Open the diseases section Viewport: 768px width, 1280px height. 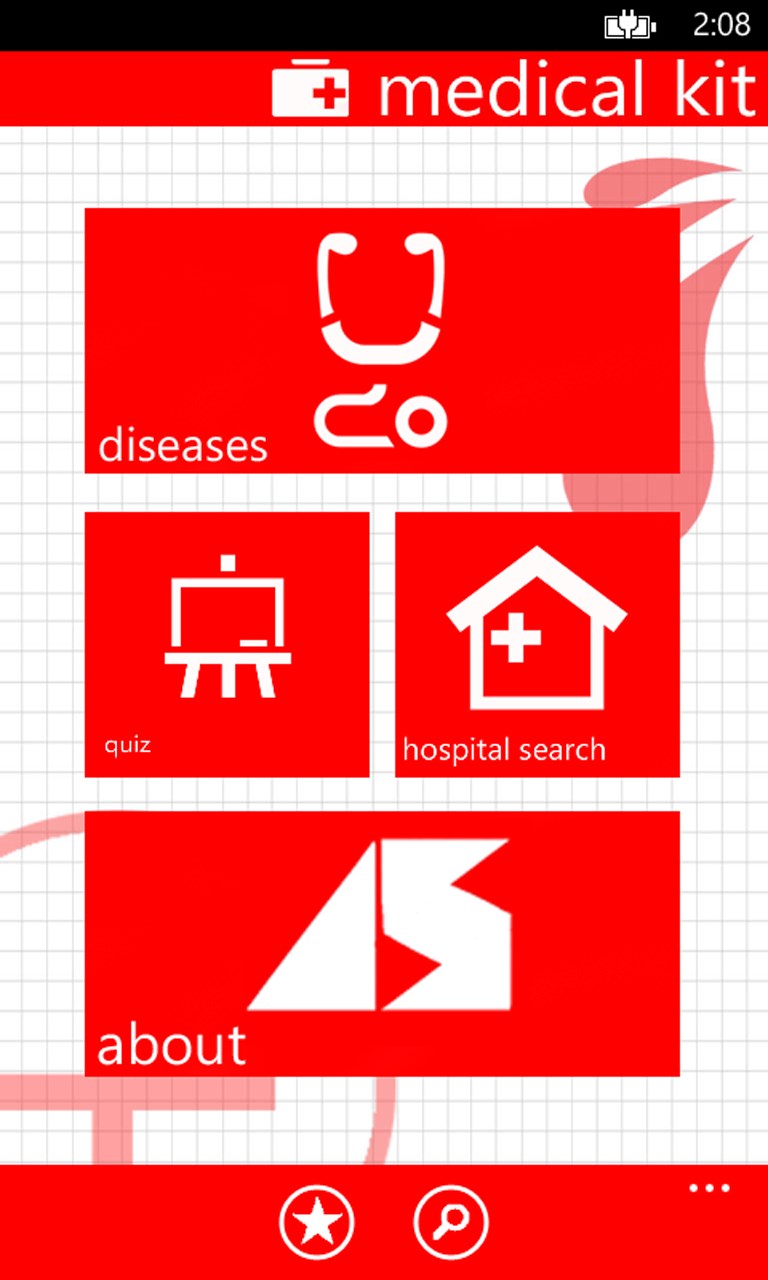(x=382, y=340)
